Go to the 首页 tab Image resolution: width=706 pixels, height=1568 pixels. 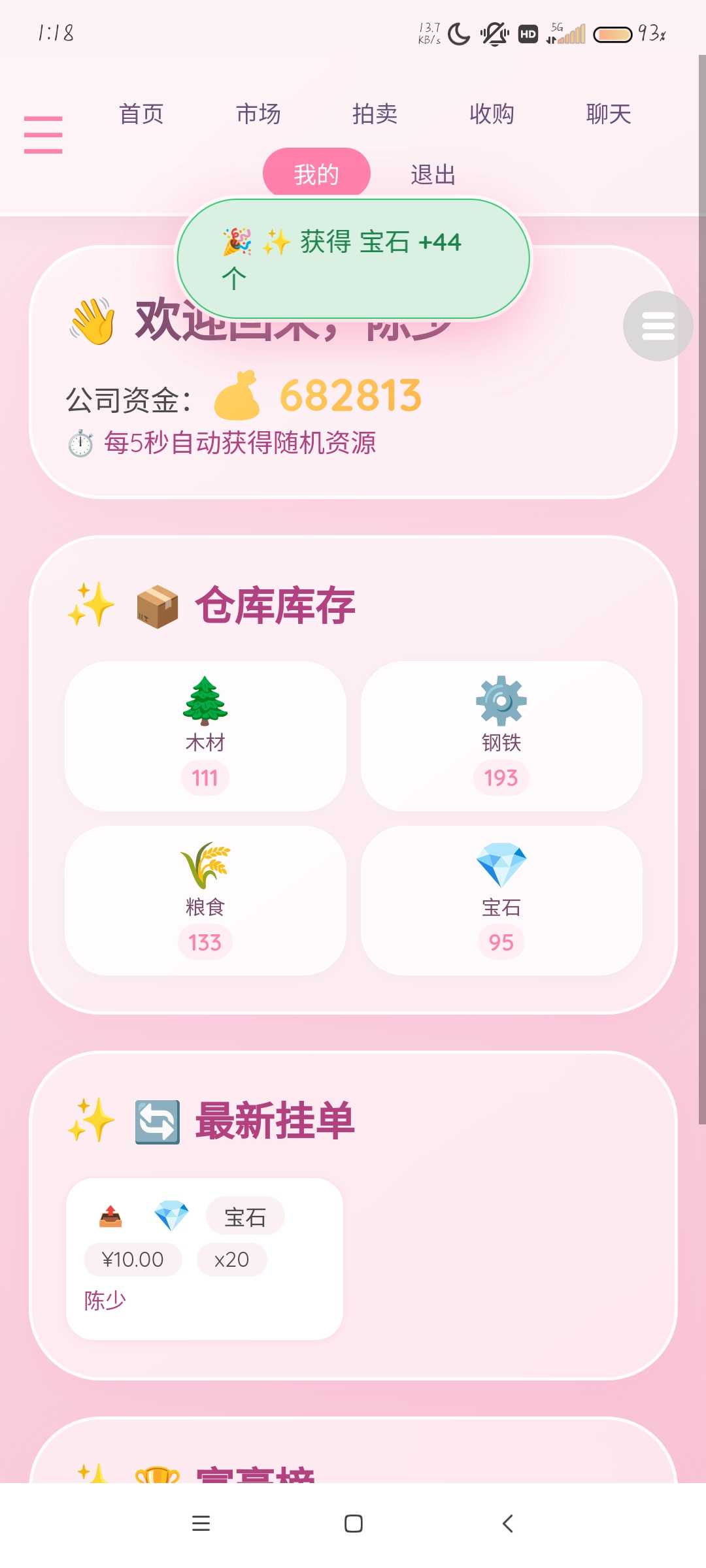point(141,114)
